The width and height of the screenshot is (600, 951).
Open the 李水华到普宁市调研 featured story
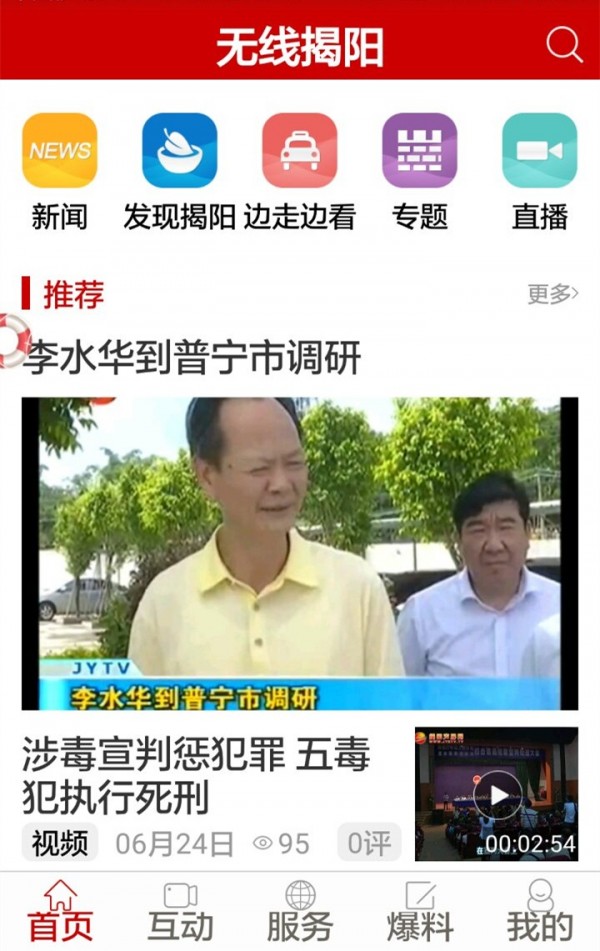tap(299, 552)
